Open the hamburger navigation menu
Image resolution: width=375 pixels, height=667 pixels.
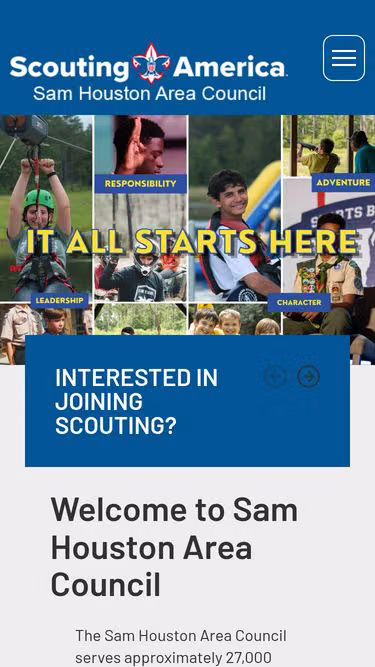[x=344, y=58]
